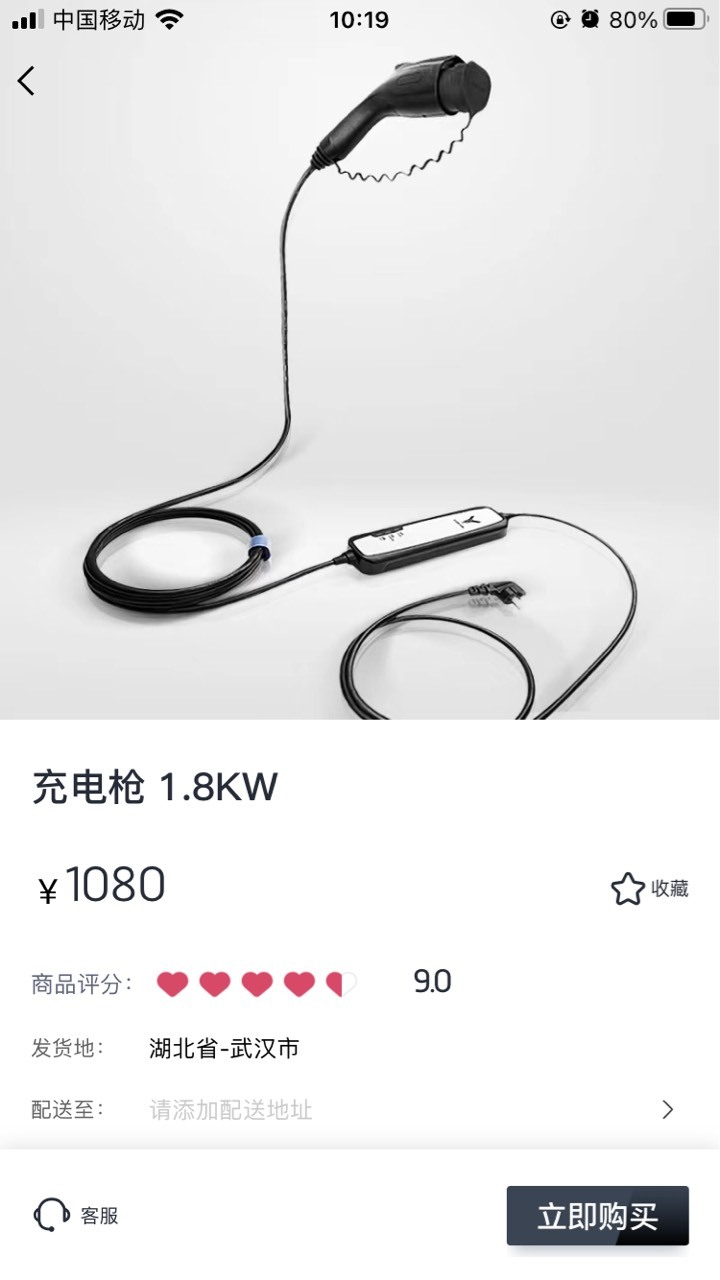
Task: Tap 立即购买 to buy now
Action: pyautogui.click(x=597, y=1216)
